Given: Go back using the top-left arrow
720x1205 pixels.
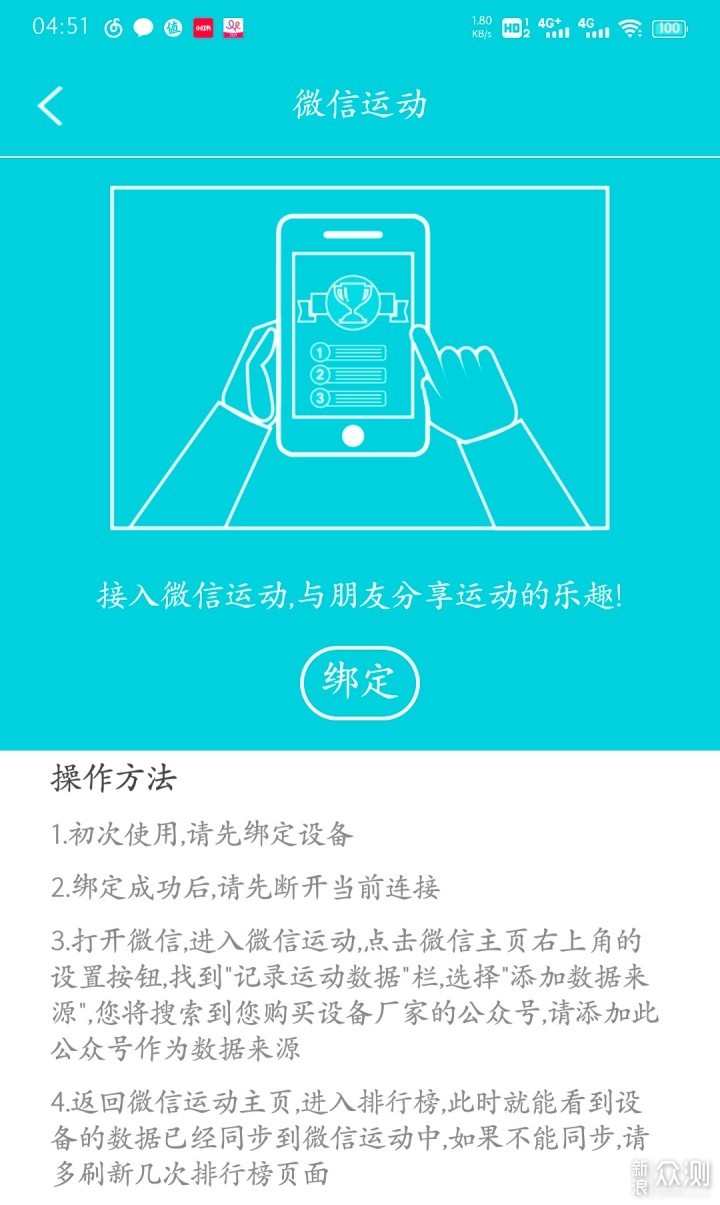Looking at the screenshot, I should point(50,106).
